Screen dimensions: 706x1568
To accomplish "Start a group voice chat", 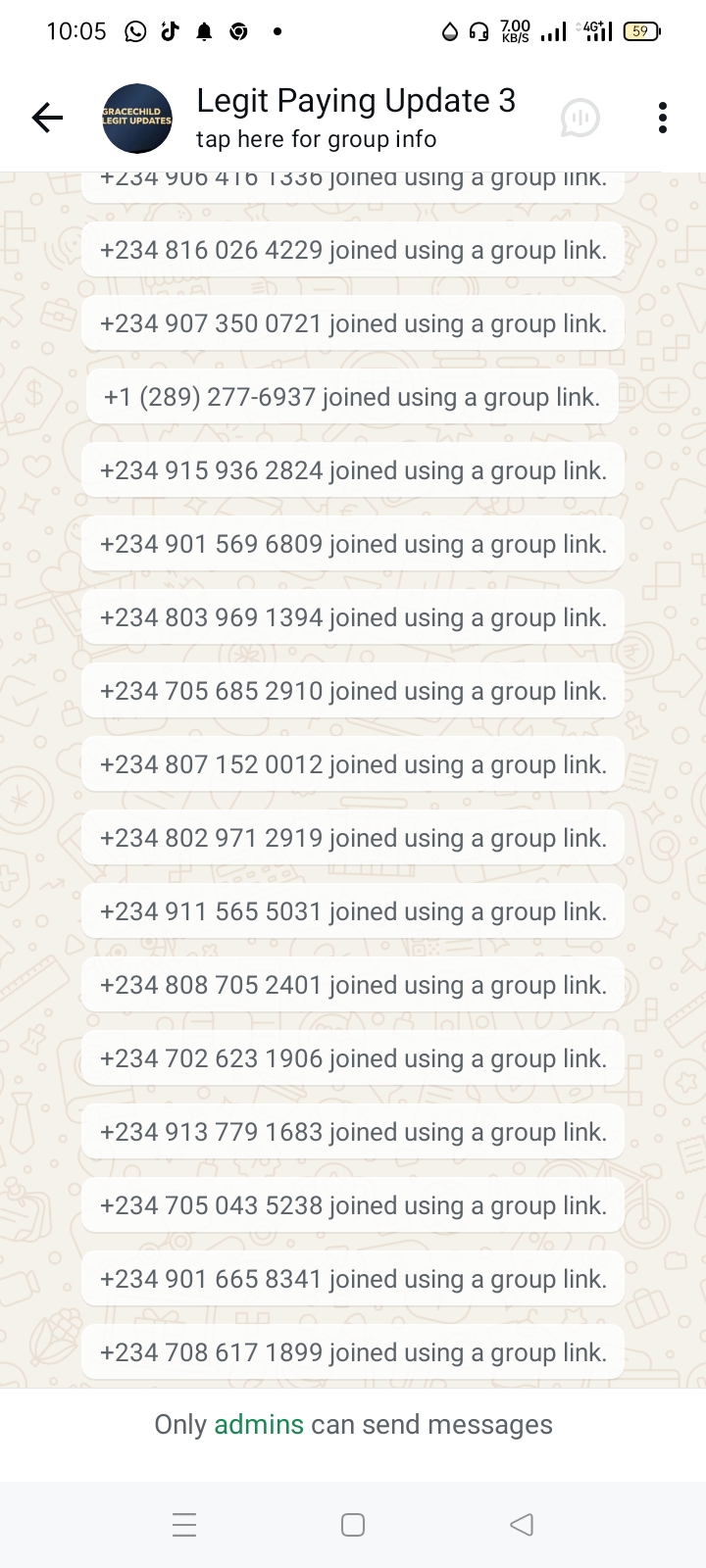I will pos(580,119).
